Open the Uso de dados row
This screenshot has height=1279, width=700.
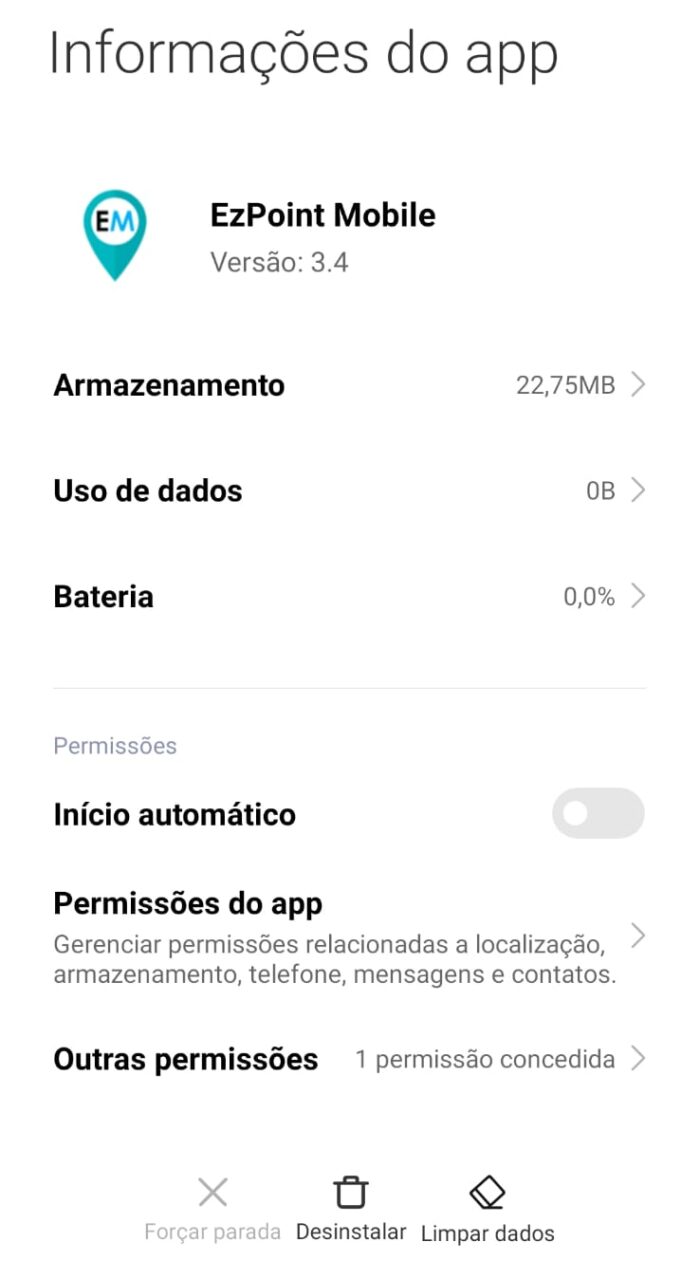click(350, 491)
